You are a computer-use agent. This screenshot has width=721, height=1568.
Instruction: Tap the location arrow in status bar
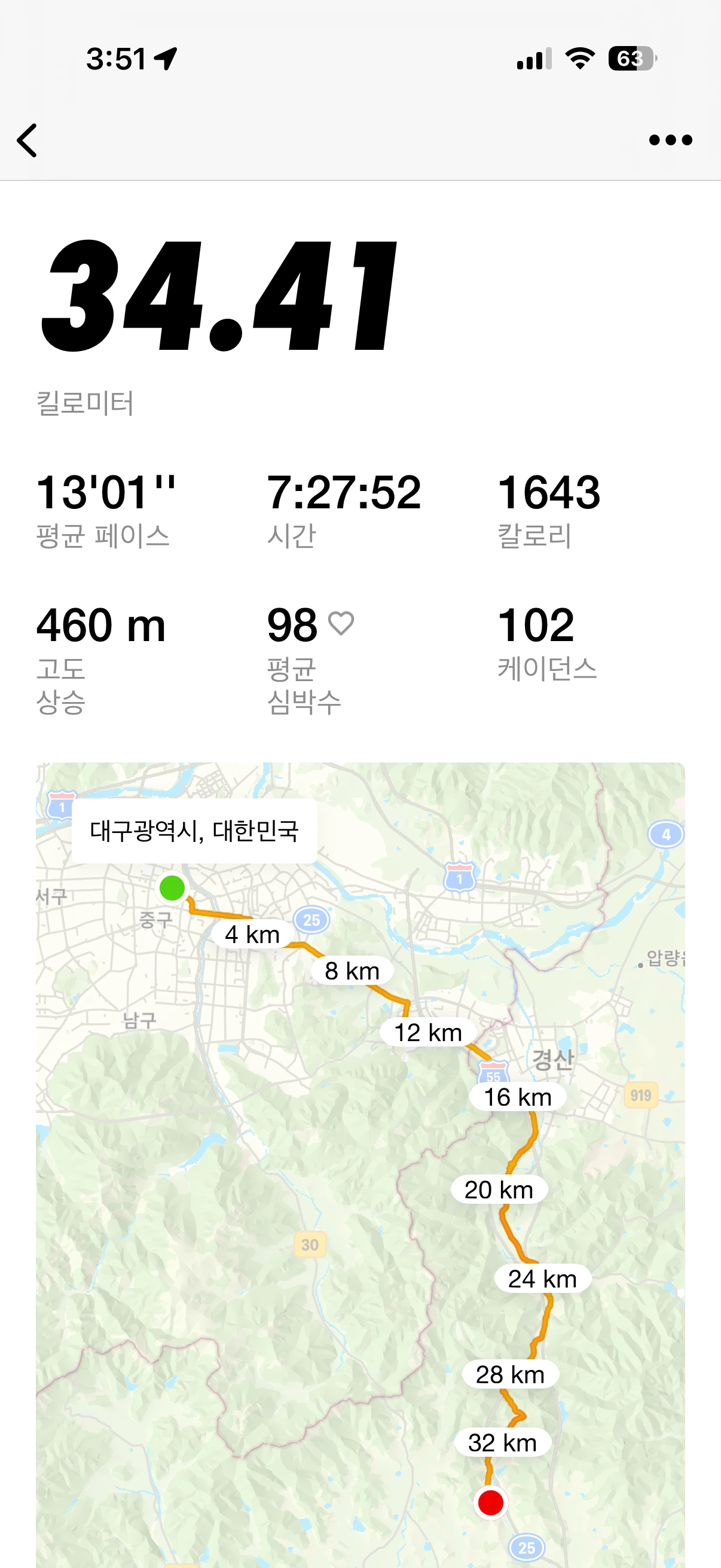[x=163, y=57]
